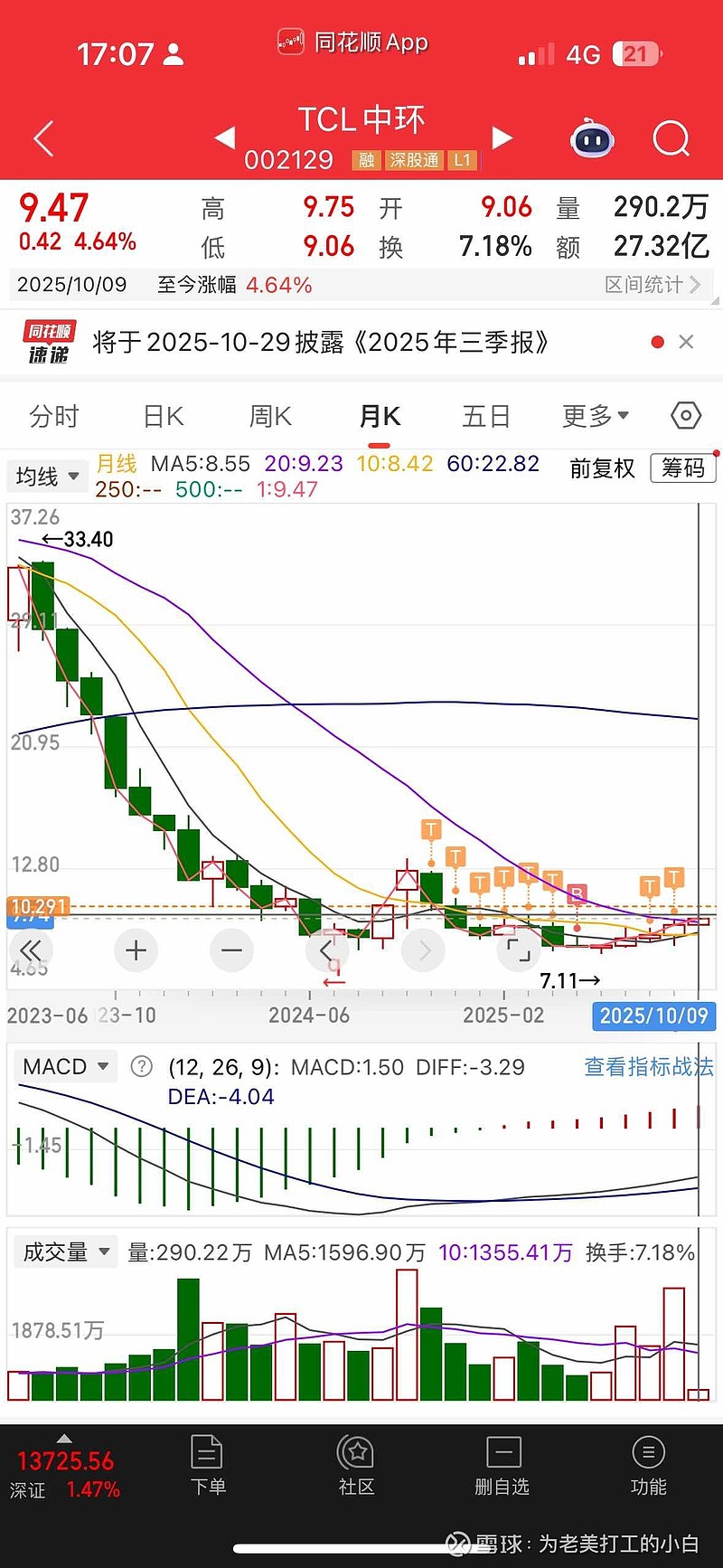This screenshot has height=1568, width=723.
Task: Zoom in the K-line chart with plus
Action: coord(136,950)
